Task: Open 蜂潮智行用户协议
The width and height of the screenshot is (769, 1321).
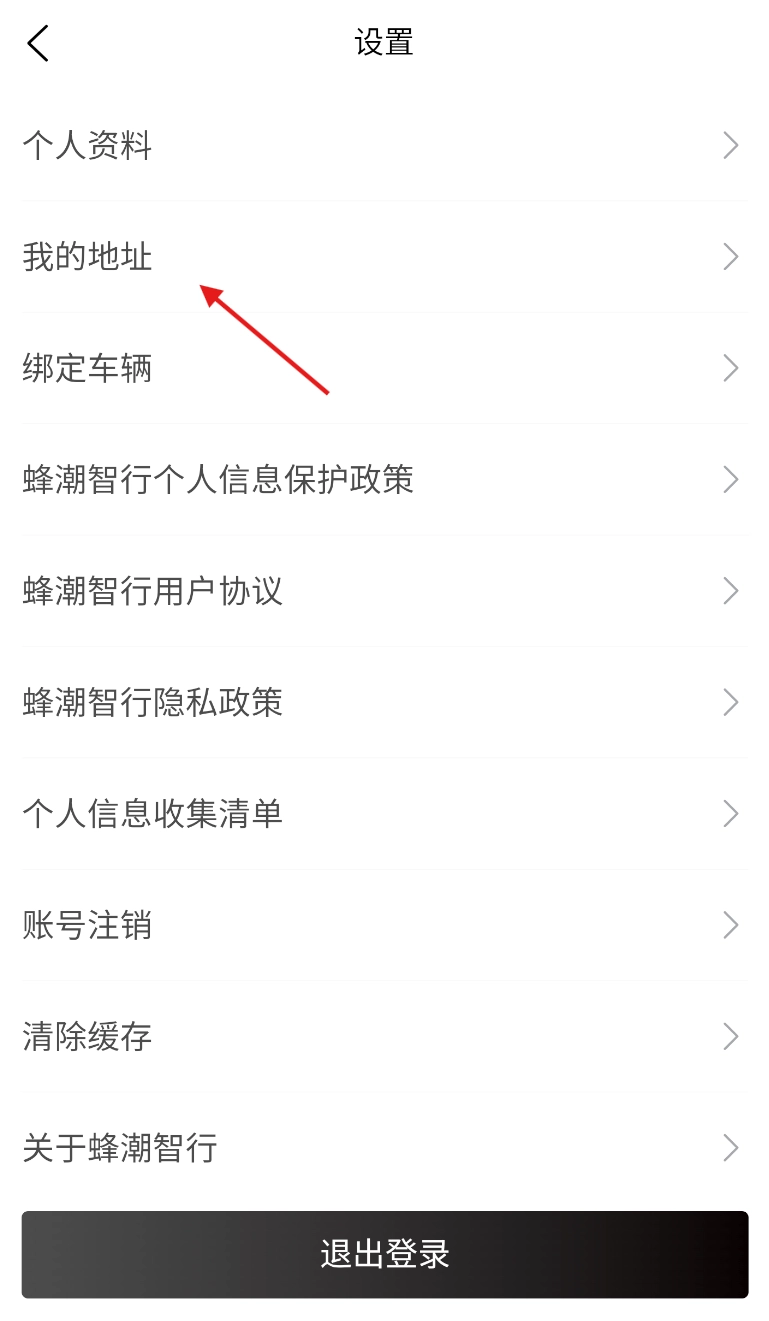Action: pos(384,591)
